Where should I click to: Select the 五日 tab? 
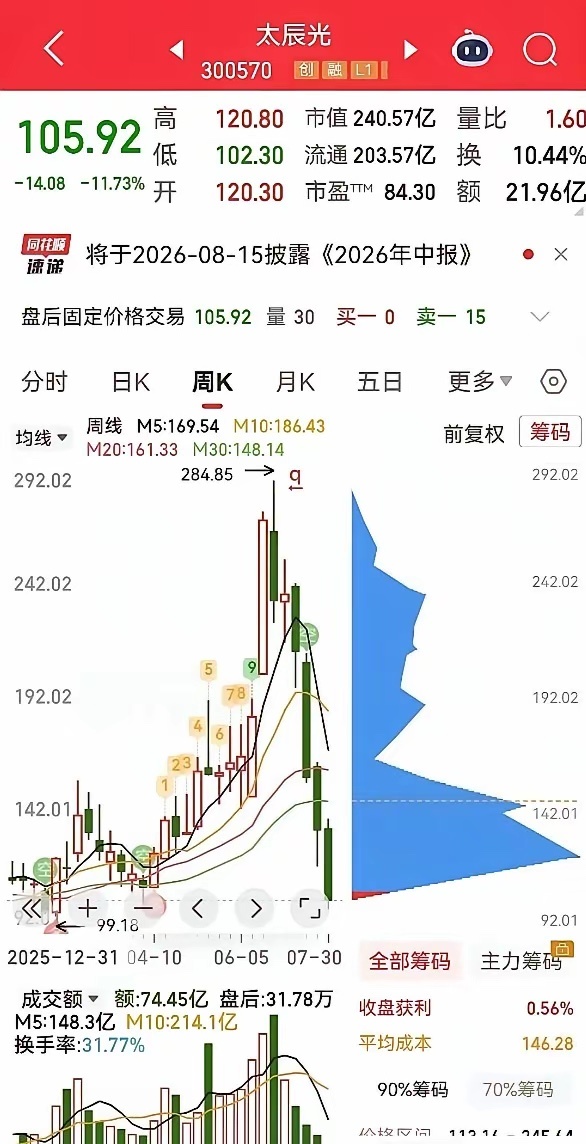pyautogui.click(x=379, y=382)
